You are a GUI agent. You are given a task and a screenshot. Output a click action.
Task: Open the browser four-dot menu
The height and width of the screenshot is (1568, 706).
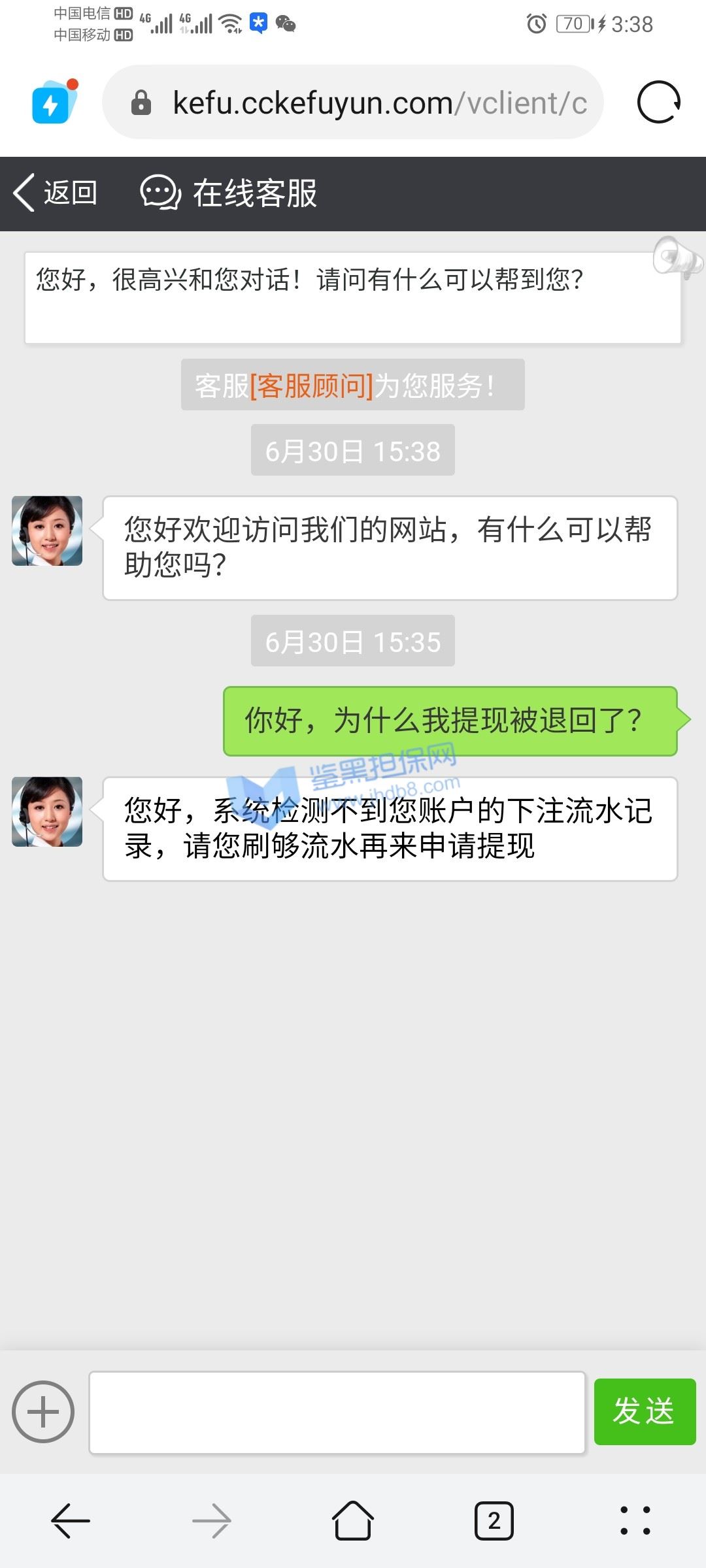[635, 1521]
